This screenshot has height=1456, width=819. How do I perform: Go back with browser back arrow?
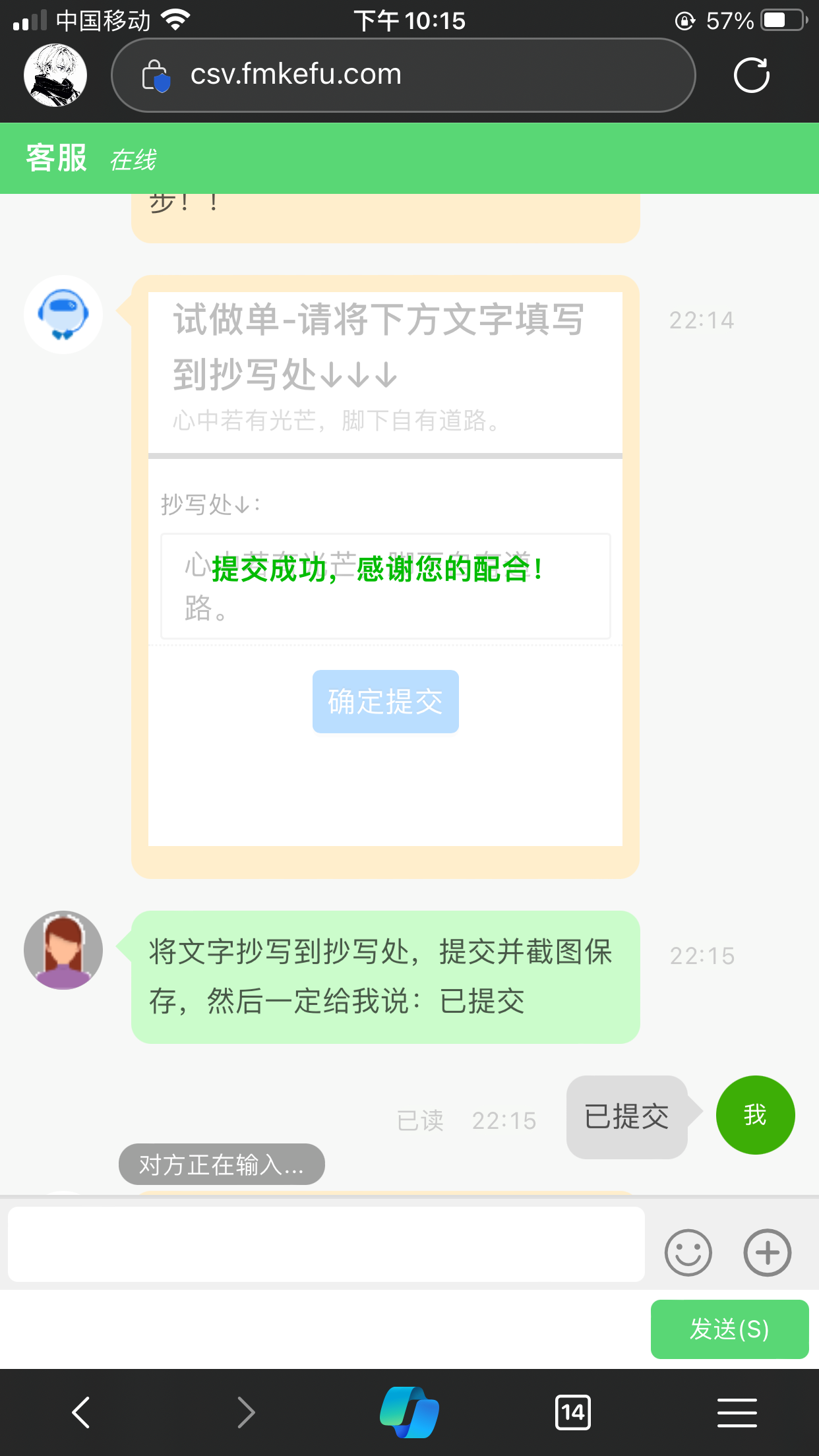(81, 1412)
